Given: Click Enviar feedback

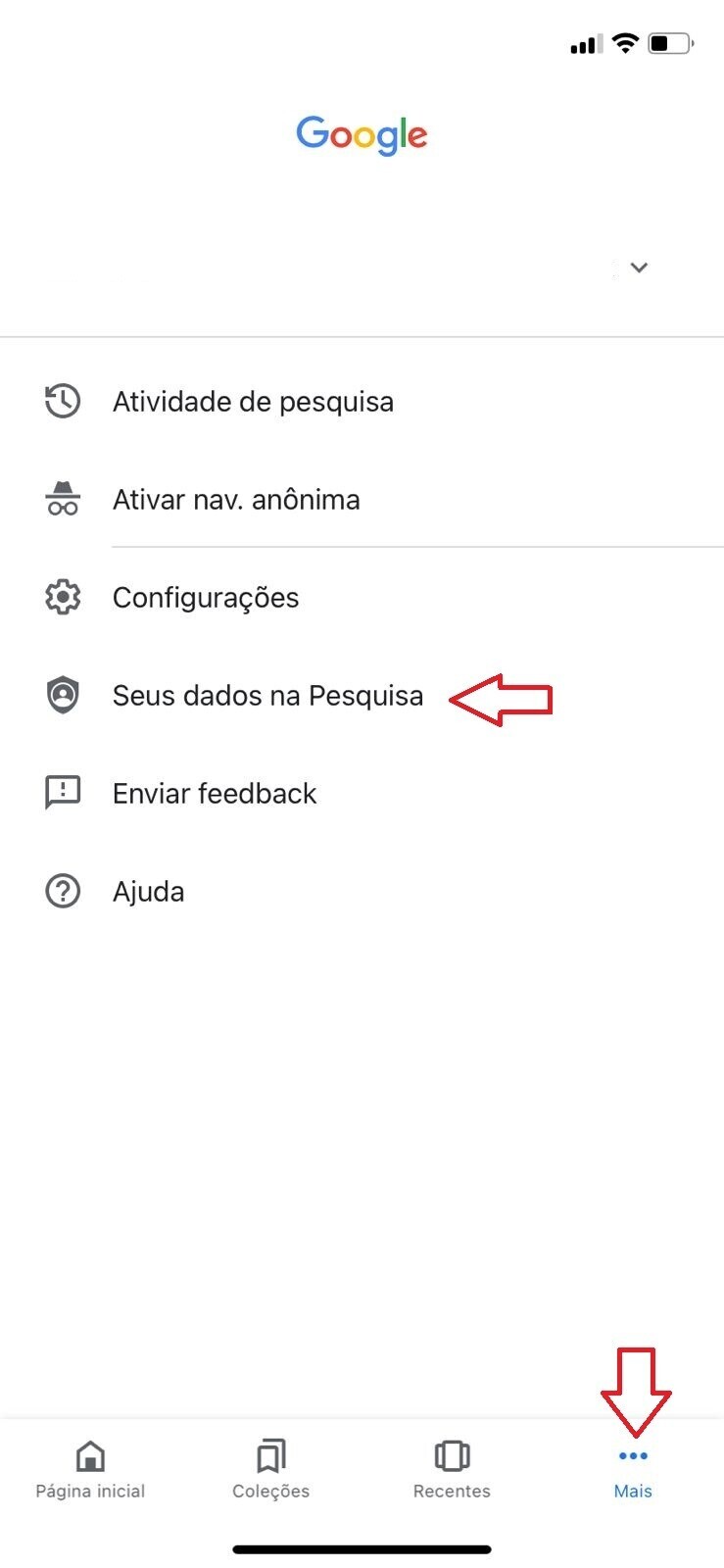Looking at the screenshot, I should 215,793.
